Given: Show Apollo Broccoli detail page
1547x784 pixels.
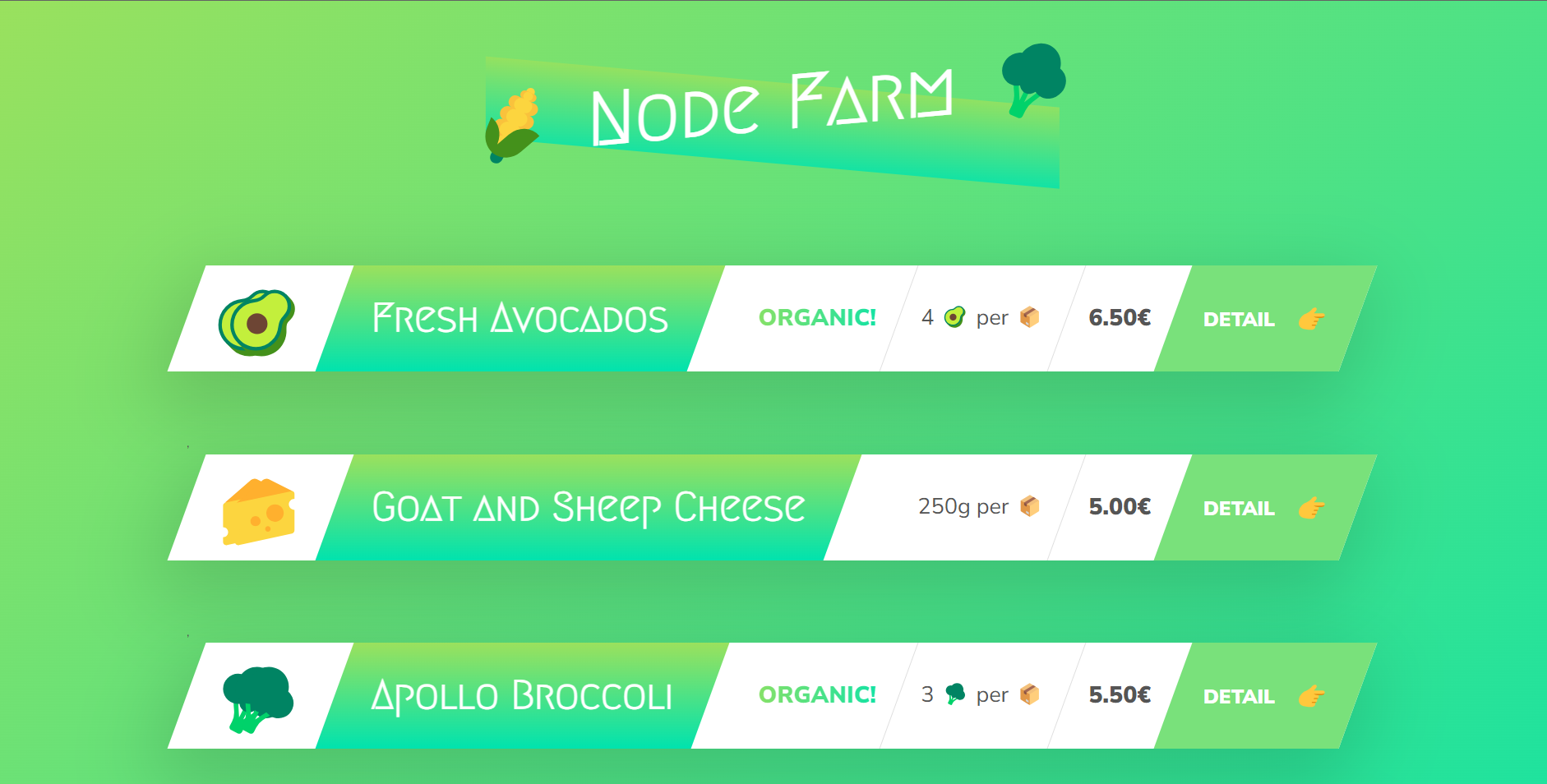Looking at the screenshot, I should (x=1262, y=696).
